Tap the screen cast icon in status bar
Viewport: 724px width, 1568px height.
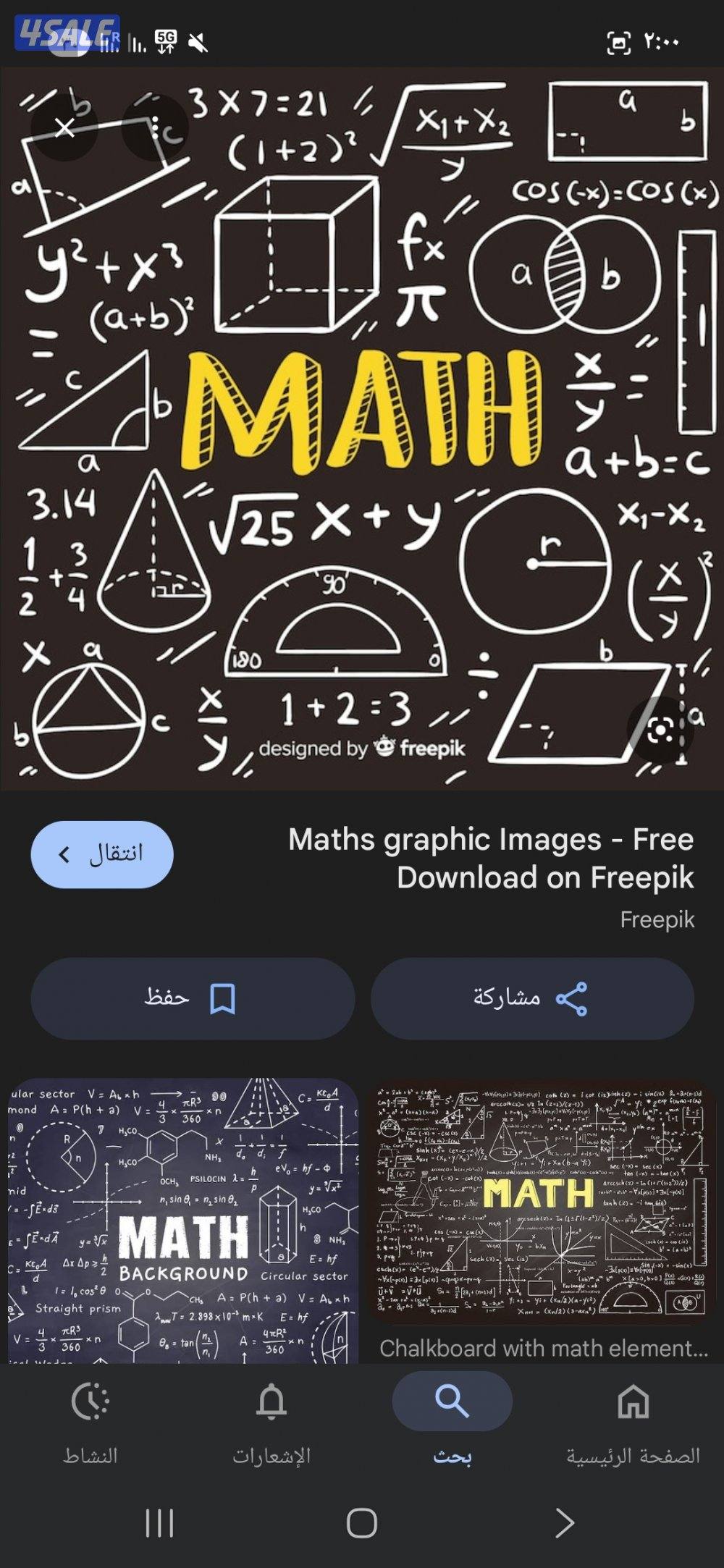pos(619,42)
